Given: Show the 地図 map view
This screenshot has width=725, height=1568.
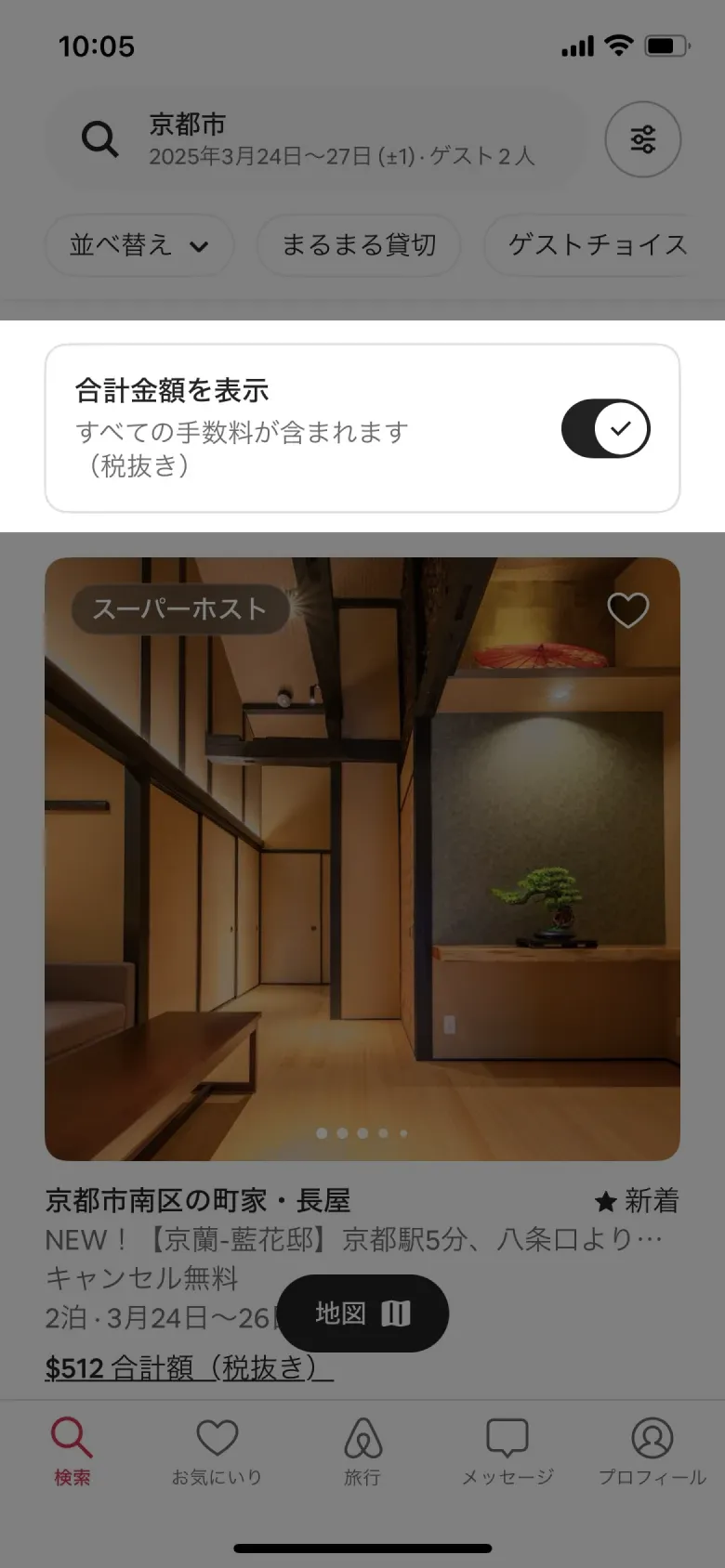Looking at the screenshot, I should (x=362, y=1313).
